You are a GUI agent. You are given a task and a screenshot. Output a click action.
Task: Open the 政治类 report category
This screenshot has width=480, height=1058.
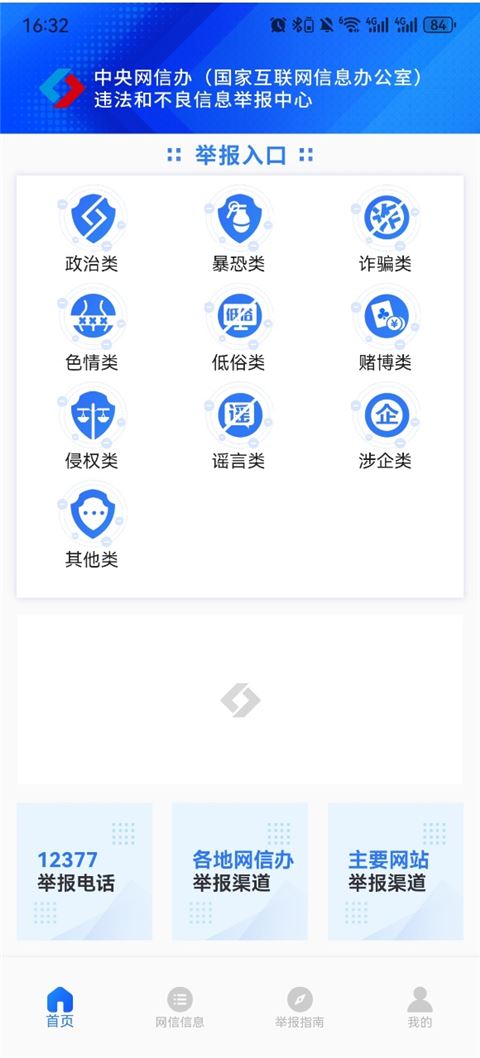[92, 229]
